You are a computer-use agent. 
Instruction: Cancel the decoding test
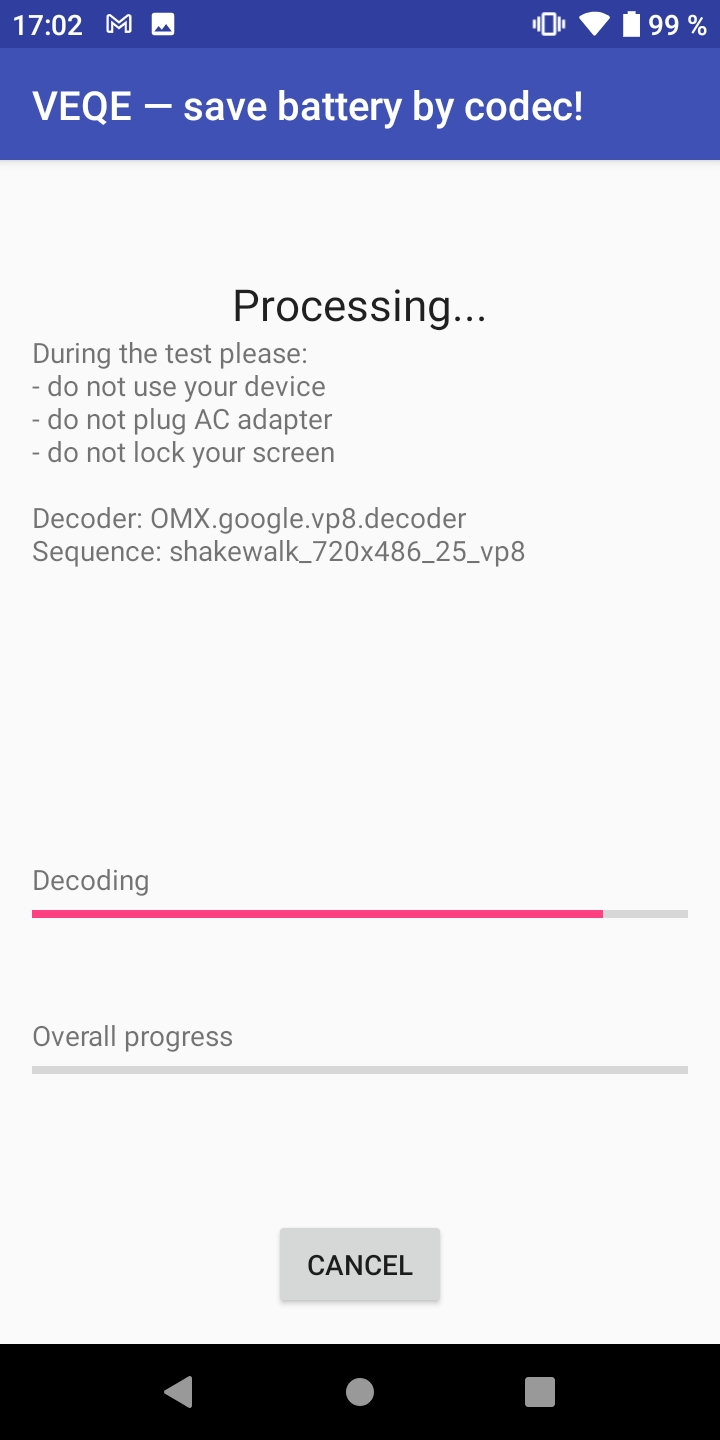(x=360, y=1265)
